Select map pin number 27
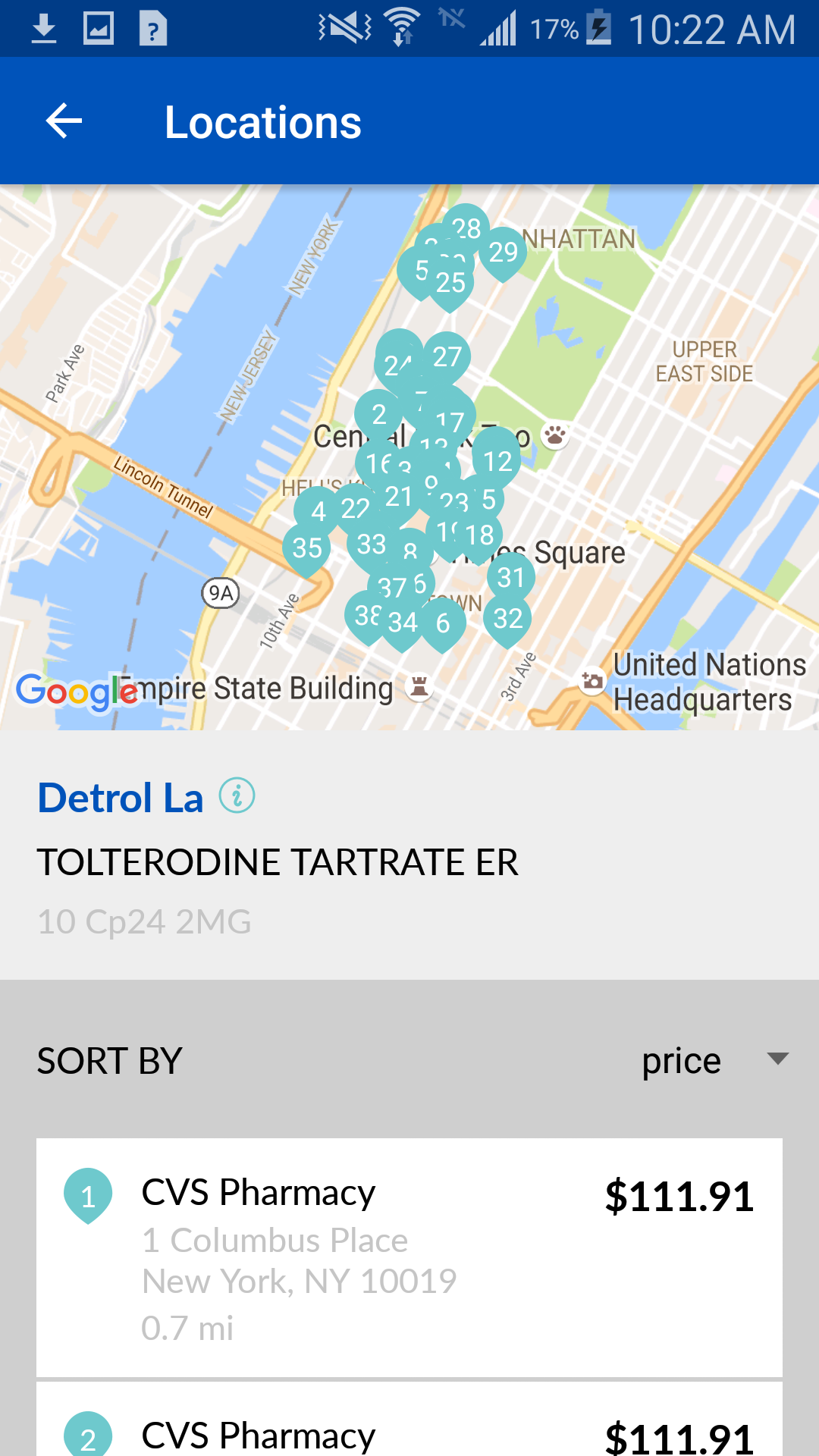Image resolution: width=819 pixels, height=1456 pixels. point(447,356)
